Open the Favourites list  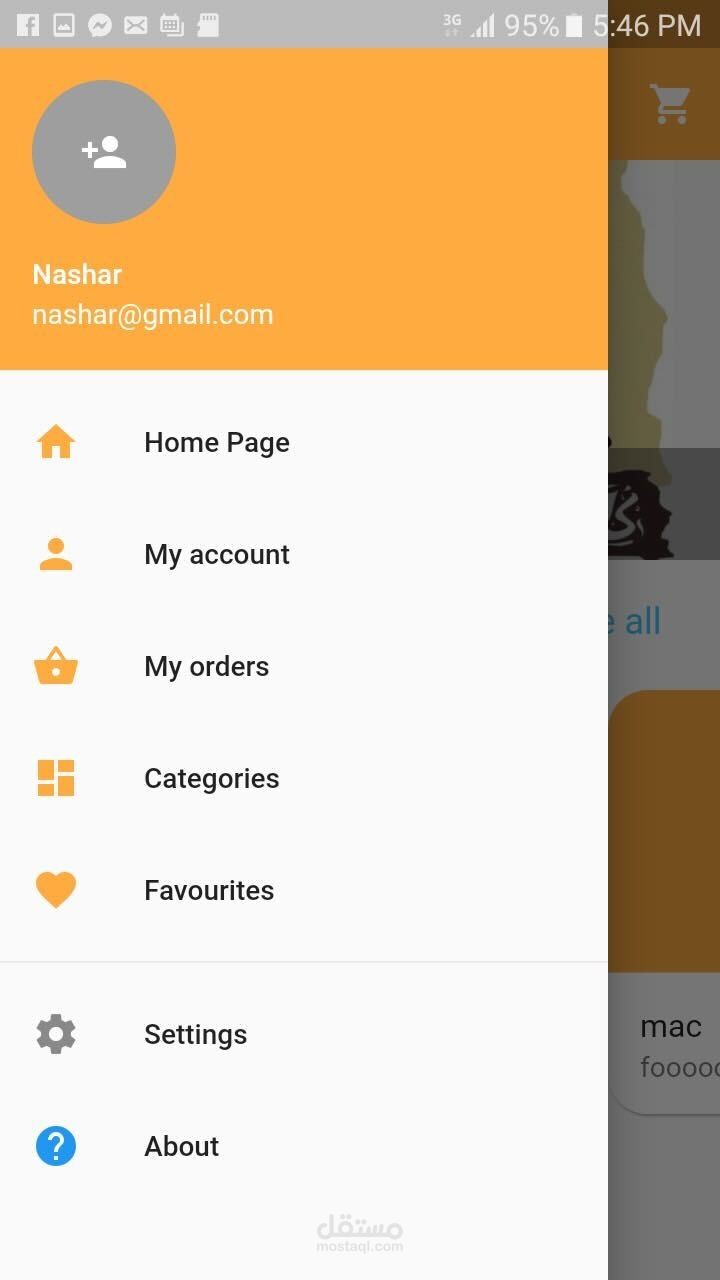click(304, 890)
